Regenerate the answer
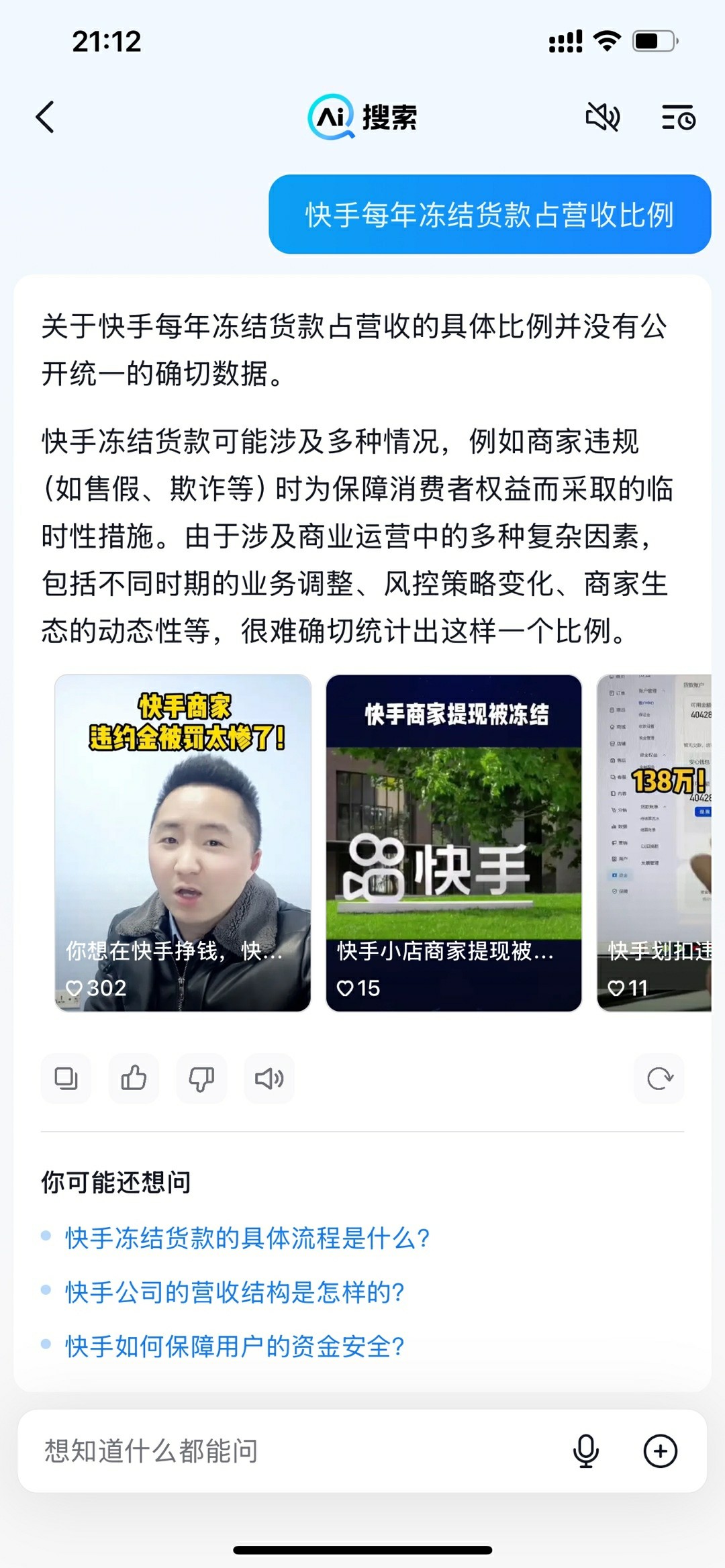 (659, 1079)
